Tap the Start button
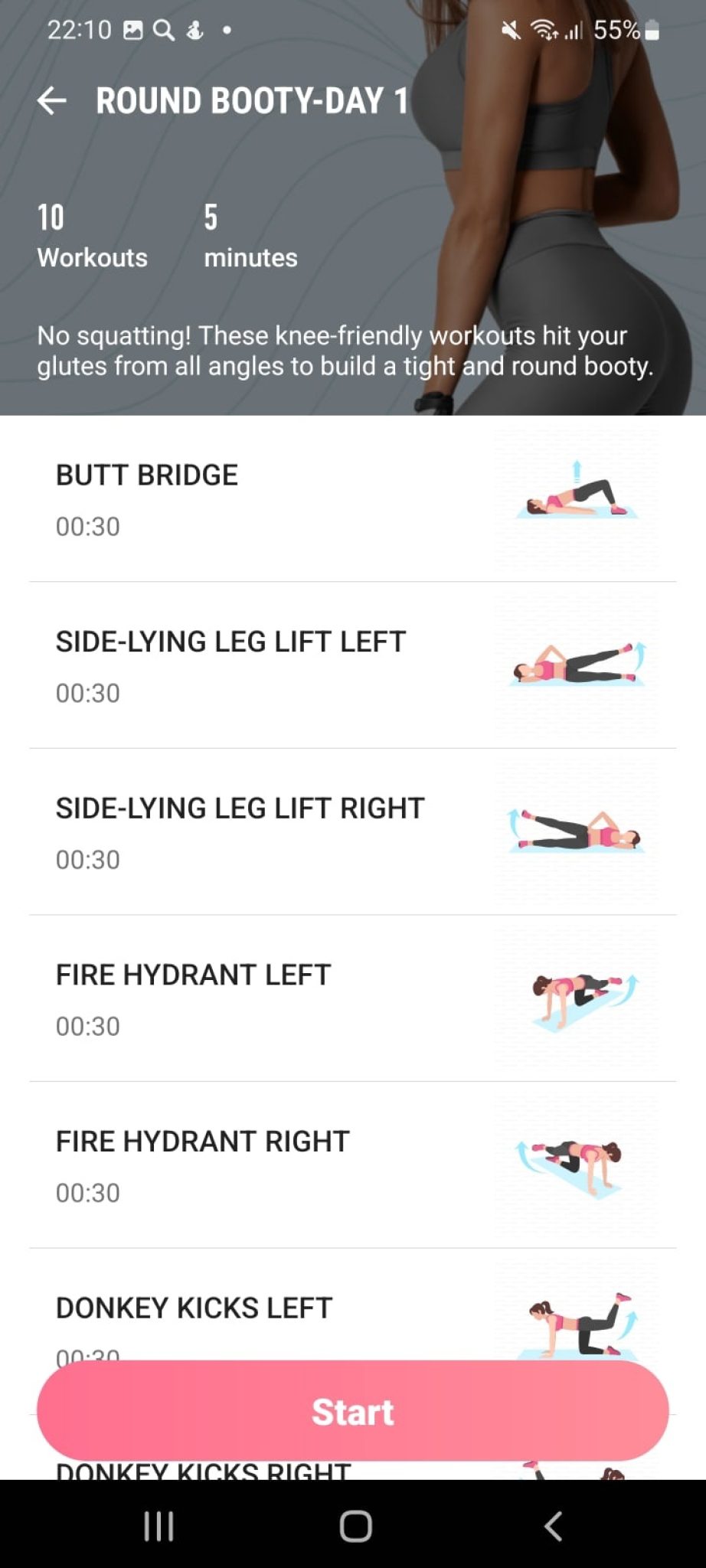Image resolution: width=706 pixels, height=1568 pixels. point(352,1411)
